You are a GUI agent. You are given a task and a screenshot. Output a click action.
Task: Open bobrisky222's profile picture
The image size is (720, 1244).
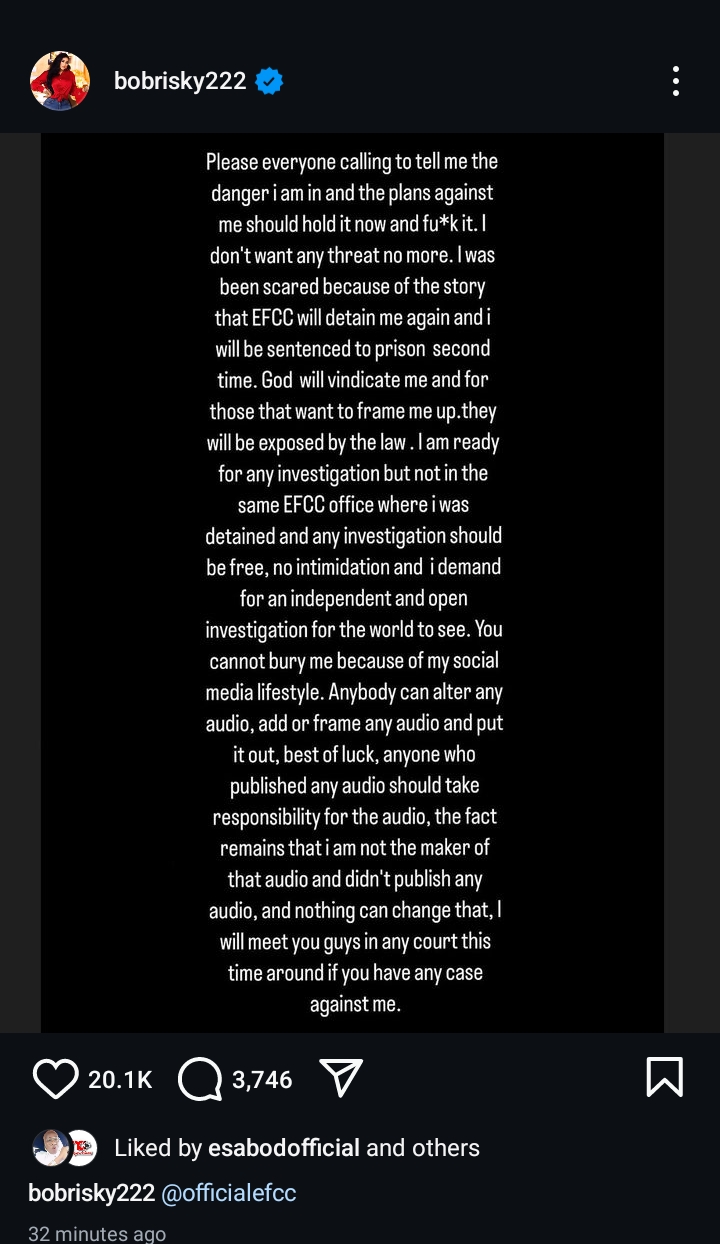(x=60, y=81)
